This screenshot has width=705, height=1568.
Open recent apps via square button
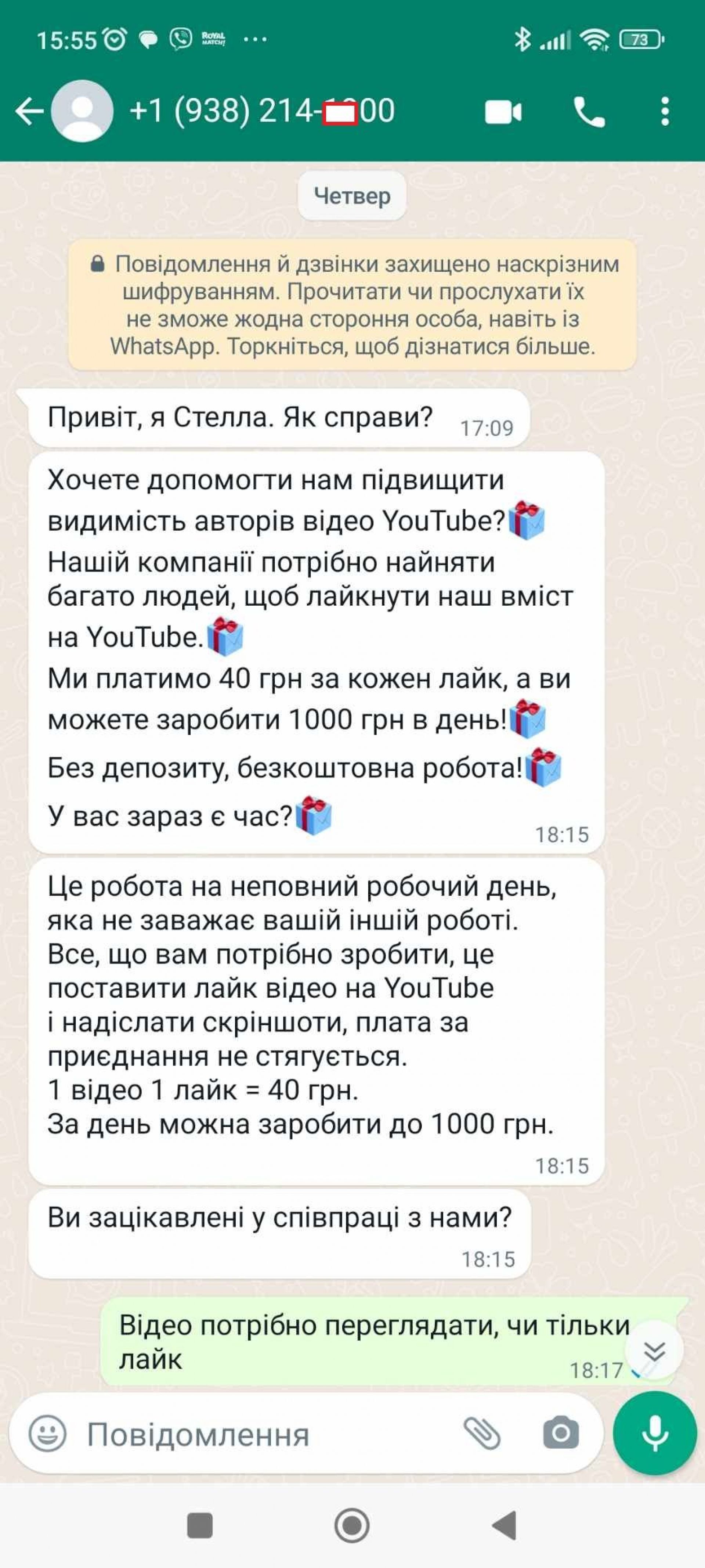[x=199, y=1526]
